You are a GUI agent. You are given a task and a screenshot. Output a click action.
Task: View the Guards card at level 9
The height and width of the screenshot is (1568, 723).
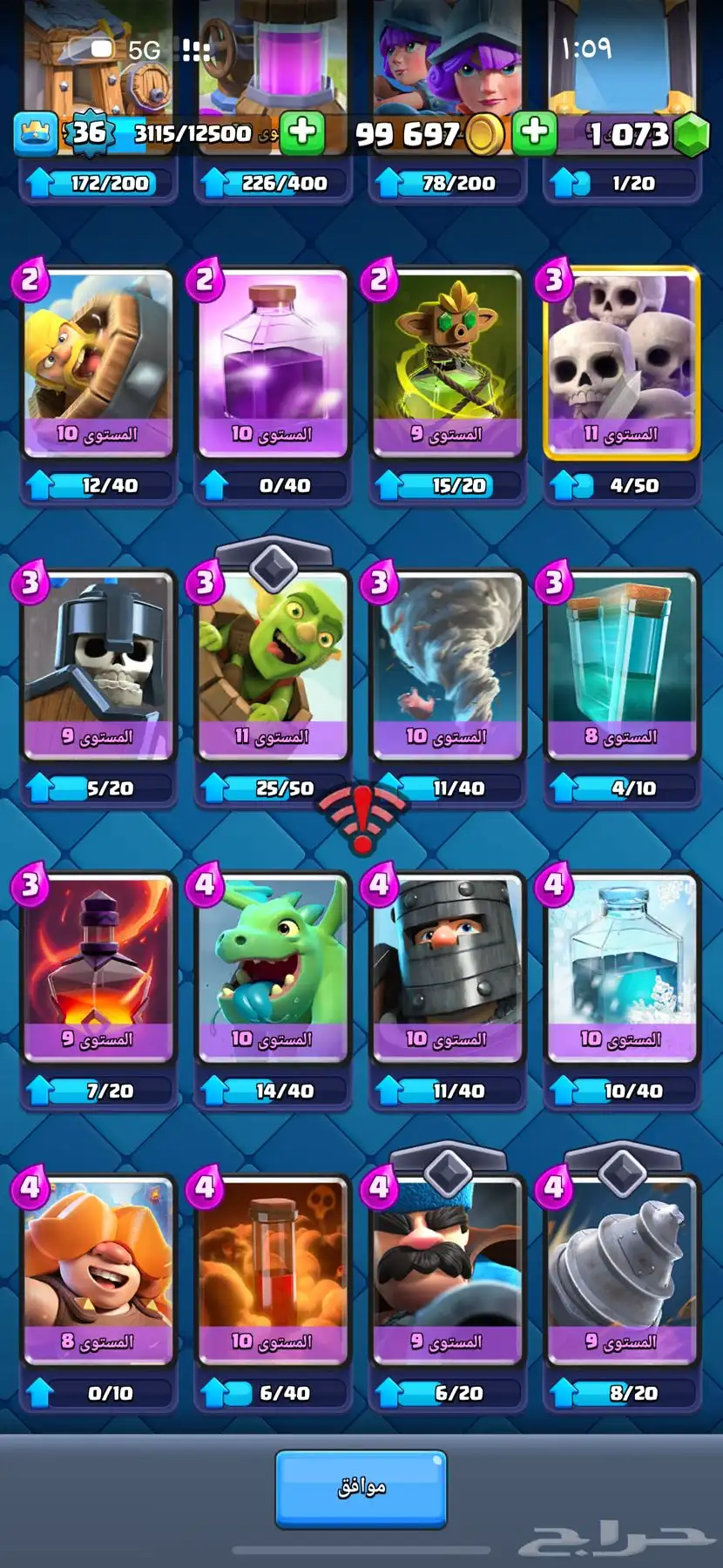pyautogui.click(x=98, y=665)
